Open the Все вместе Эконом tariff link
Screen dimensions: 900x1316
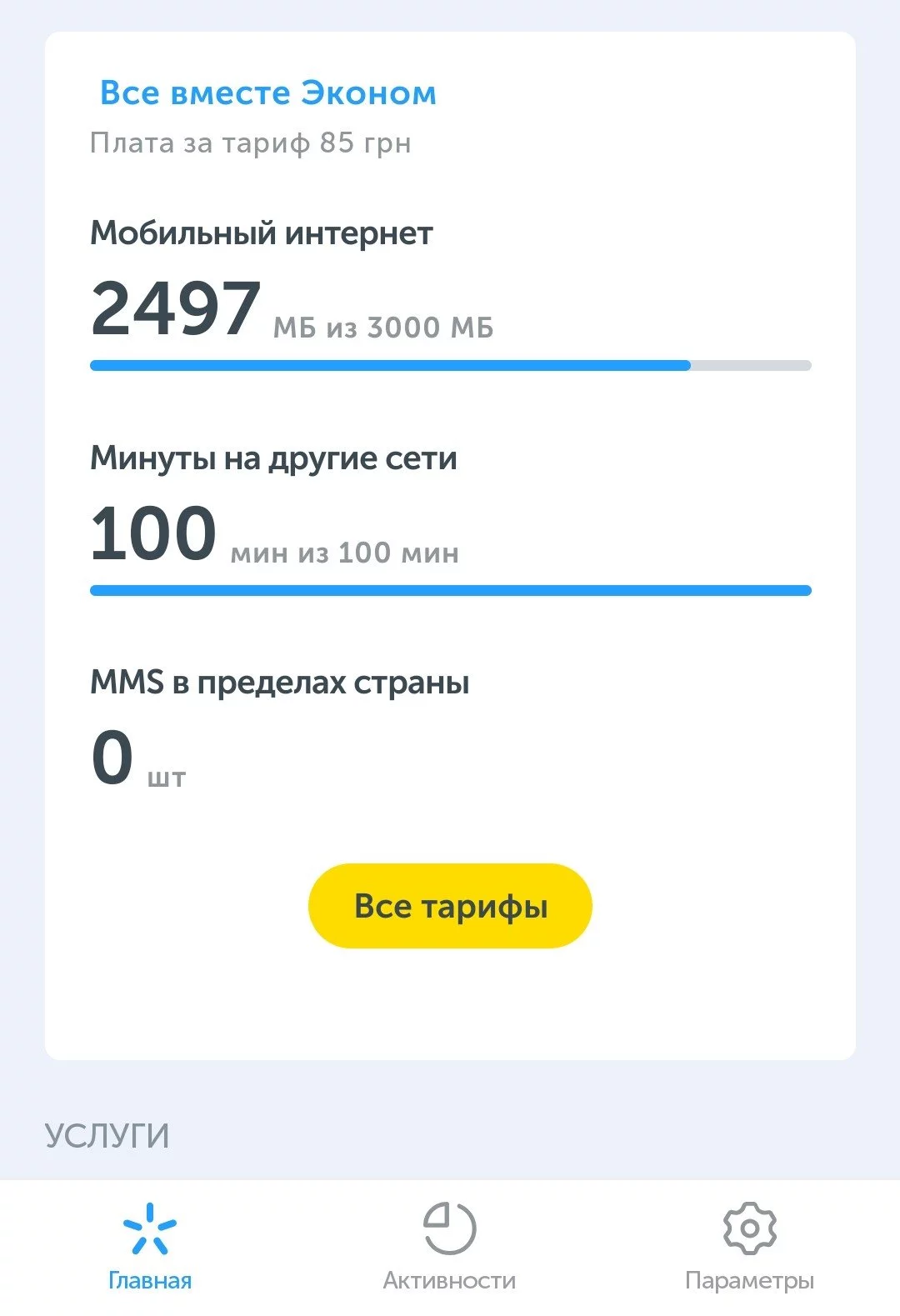pos(267,93)
